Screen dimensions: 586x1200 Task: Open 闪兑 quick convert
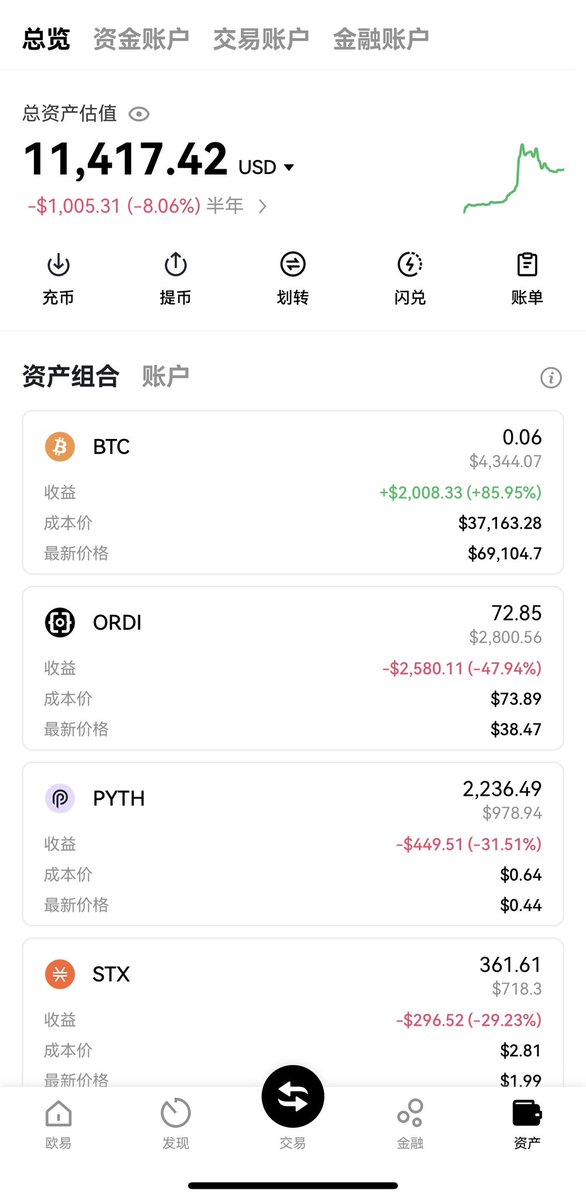click(x=410, y=279)
